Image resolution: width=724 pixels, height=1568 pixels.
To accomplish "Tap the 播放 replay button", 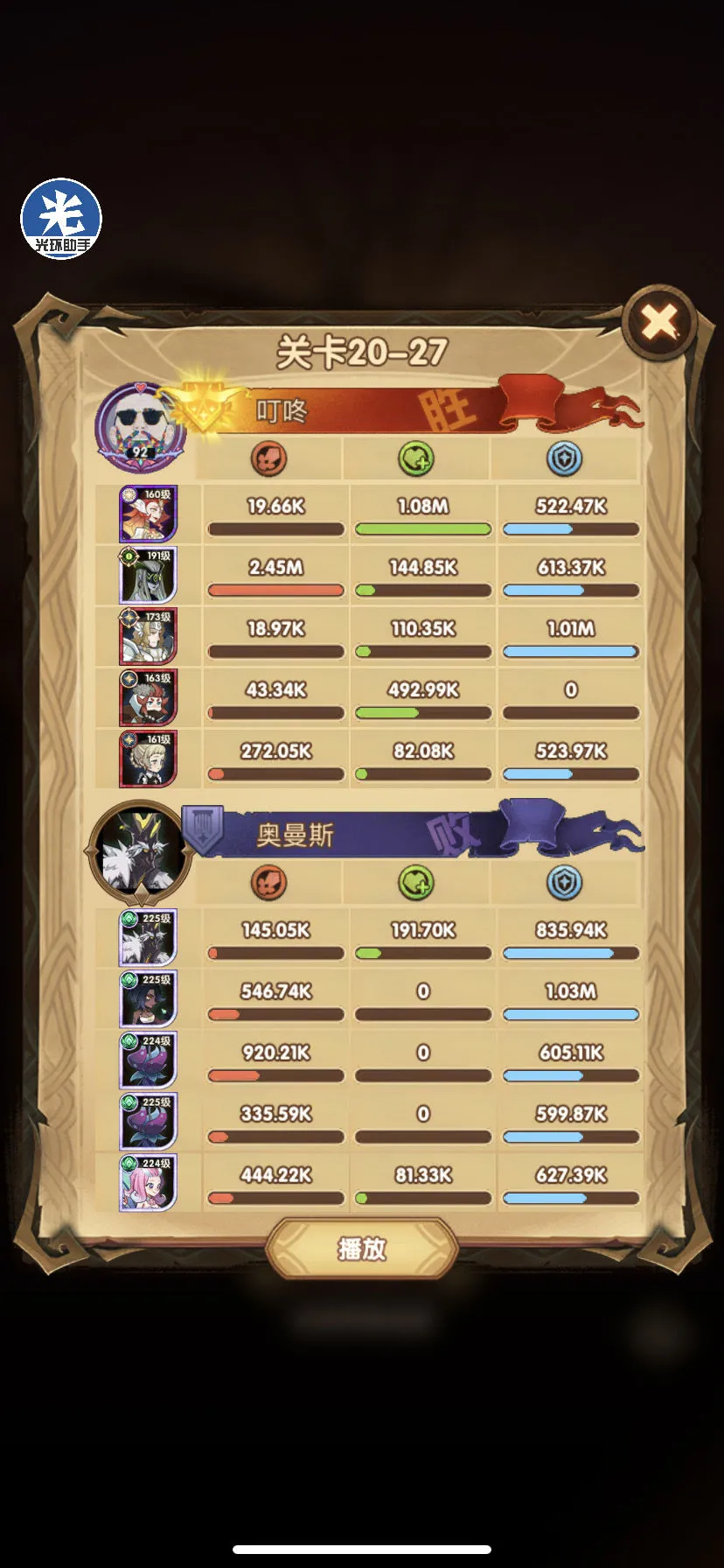I will point(362,1249).
